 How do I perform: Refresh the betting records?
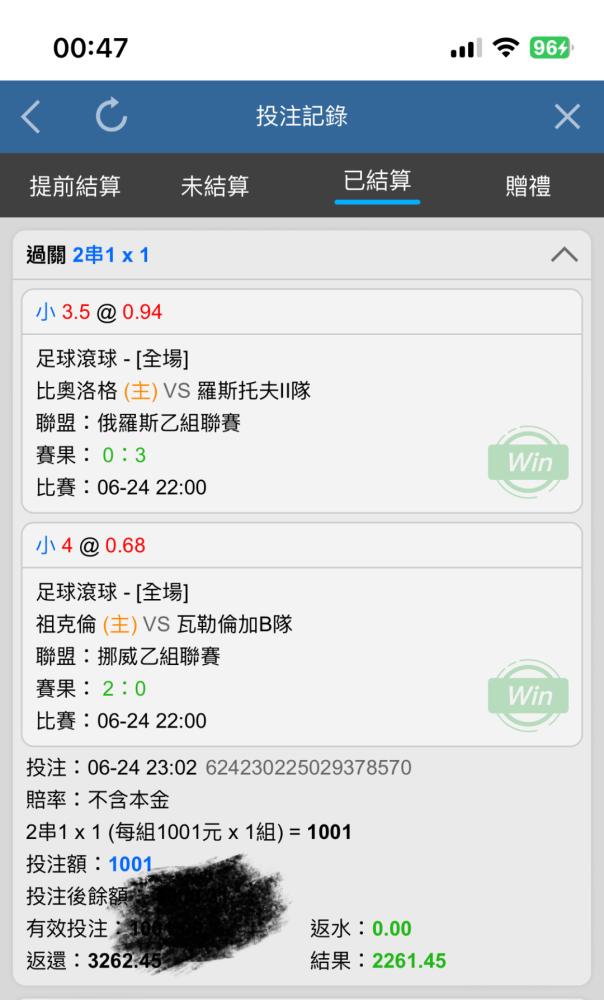(111, 115)
